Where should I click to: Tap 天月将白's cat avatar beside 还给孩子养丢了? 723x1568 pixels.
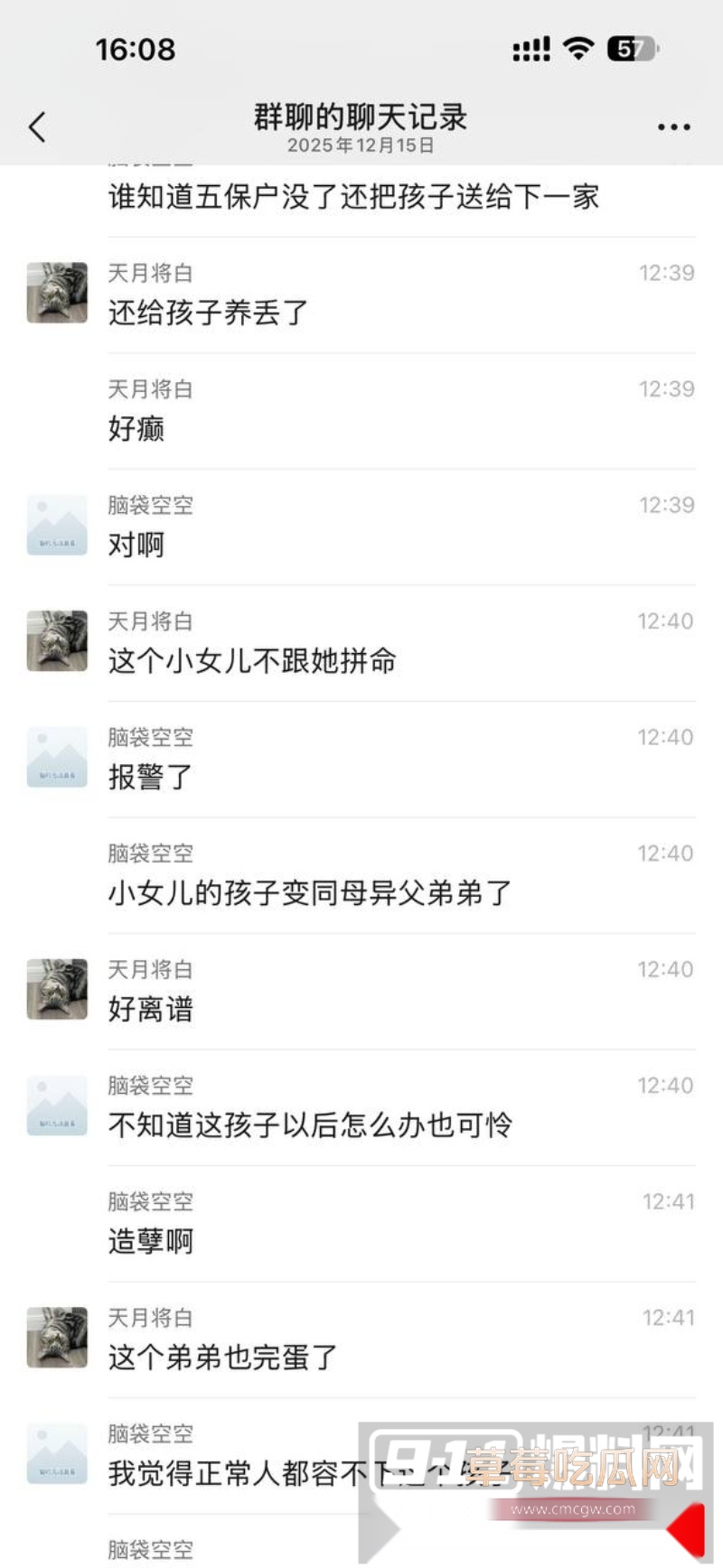[x=56, y=294]
